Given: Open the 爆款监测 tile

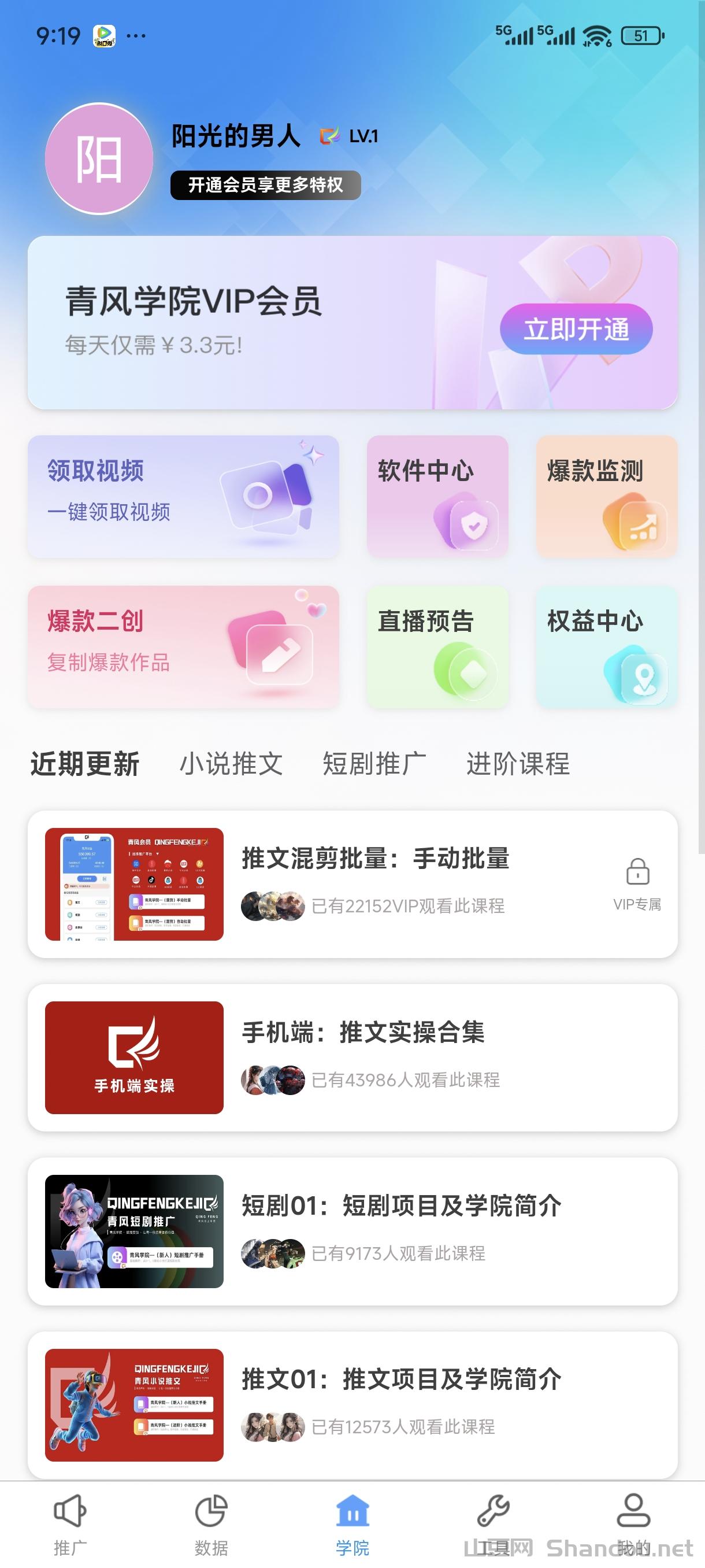Looking at the screenshot, I should click(606, 496).
